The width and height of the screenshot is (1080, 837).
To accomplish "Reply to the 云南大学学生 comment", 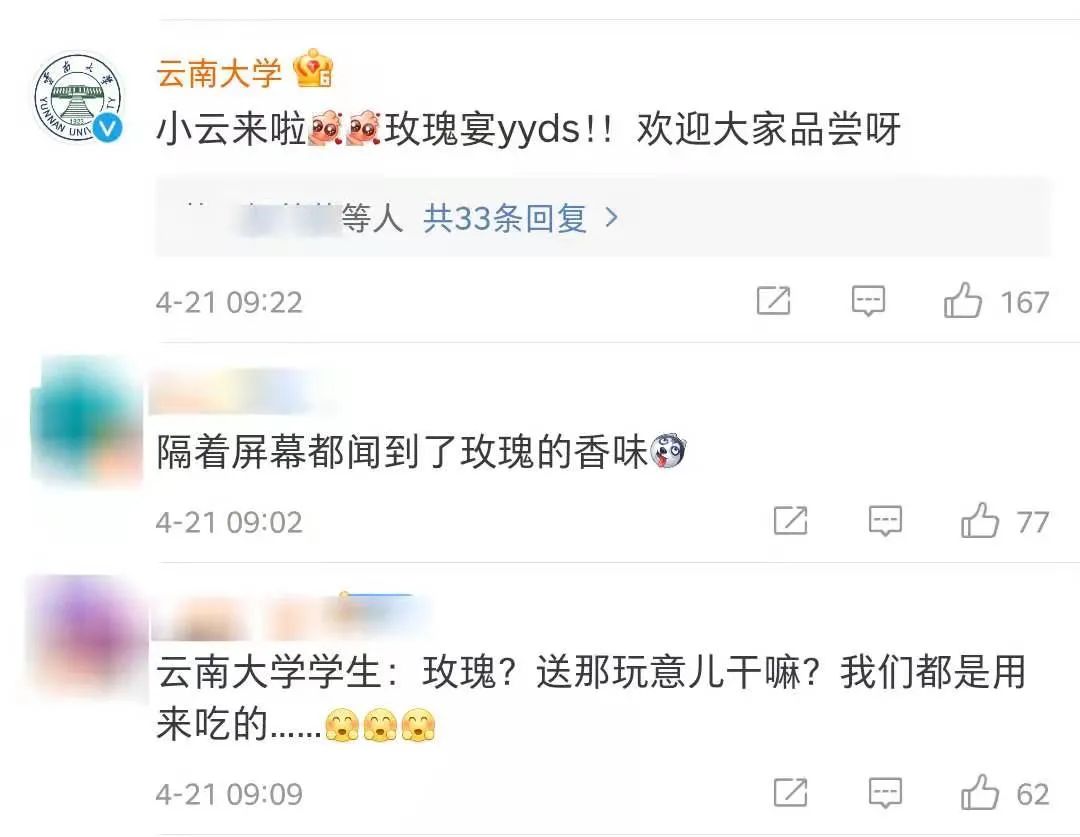I will [885, 793].
